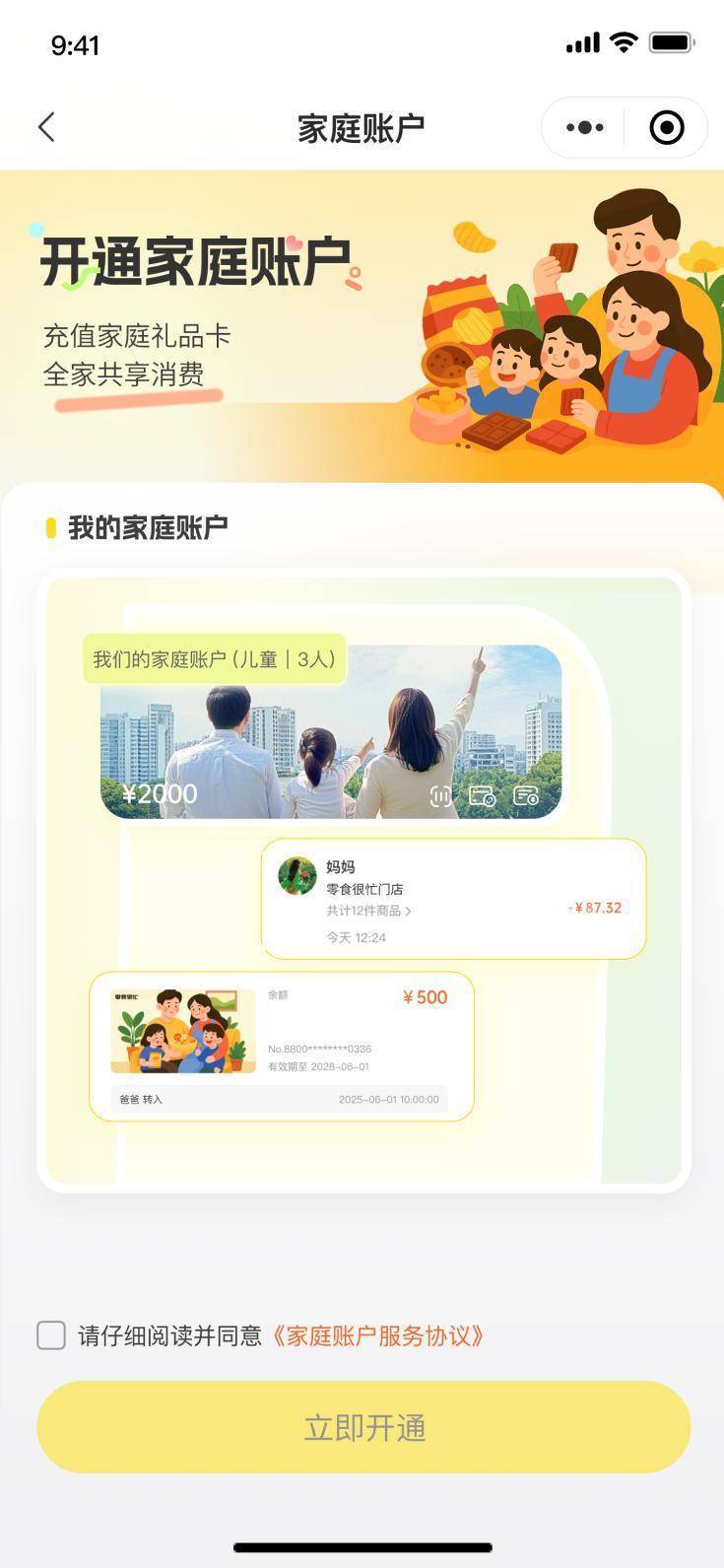Image resolution: width=724 pixels, height=1568 pixels.
Task: Close the mini program via the circle icon
Action: (667, 127)
